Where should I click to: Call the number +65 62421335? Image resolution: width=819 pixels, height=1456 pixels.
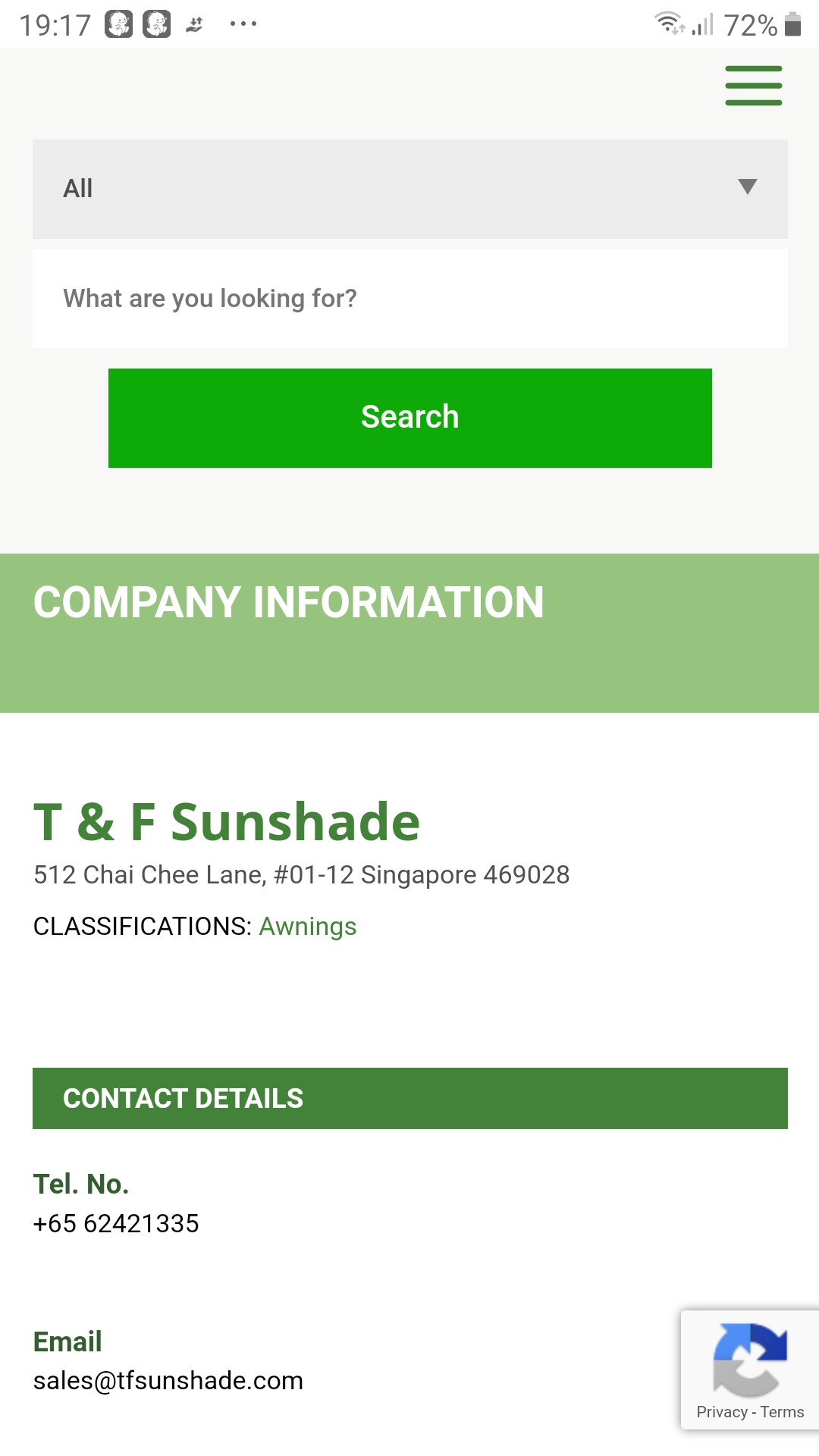click(x=116, y=1223)
